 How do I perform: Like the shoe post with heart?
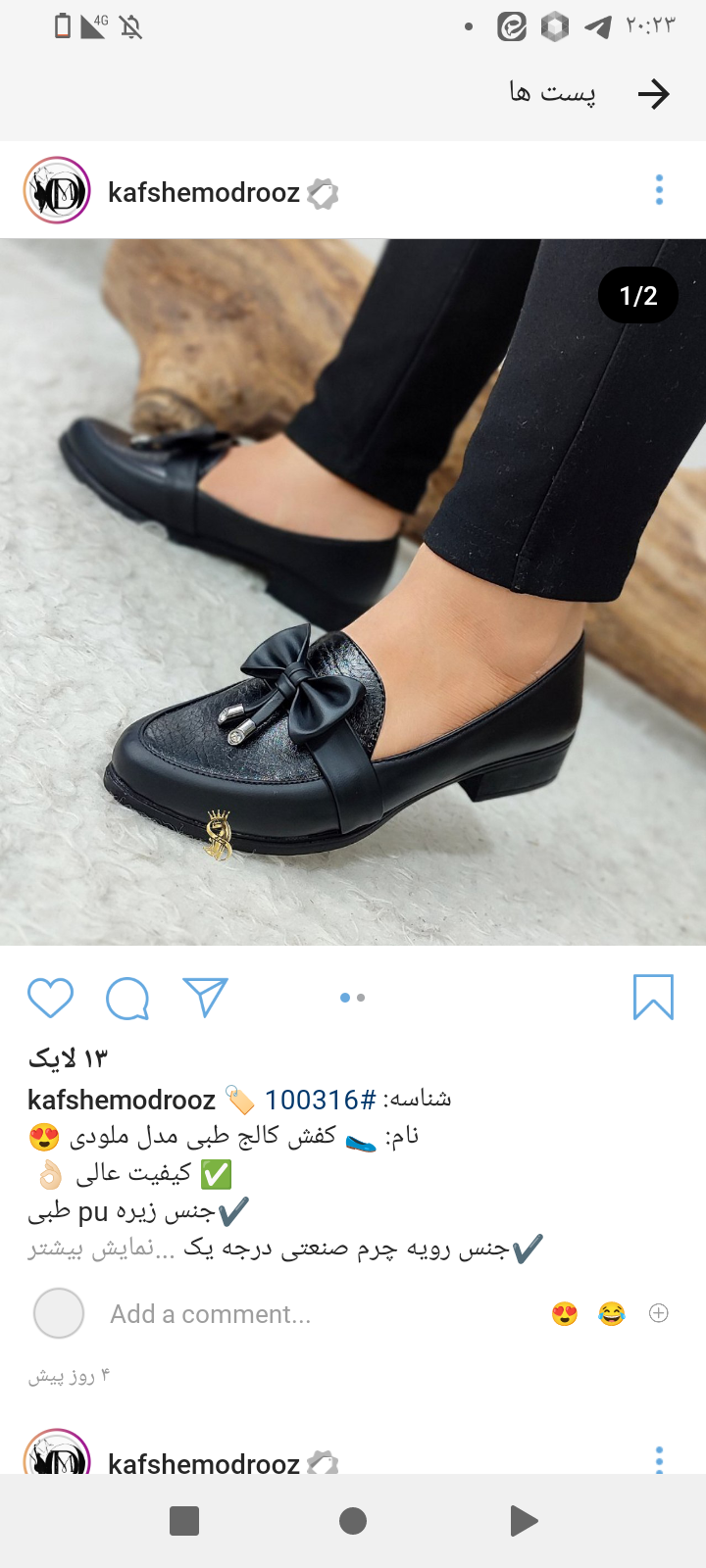50,998
